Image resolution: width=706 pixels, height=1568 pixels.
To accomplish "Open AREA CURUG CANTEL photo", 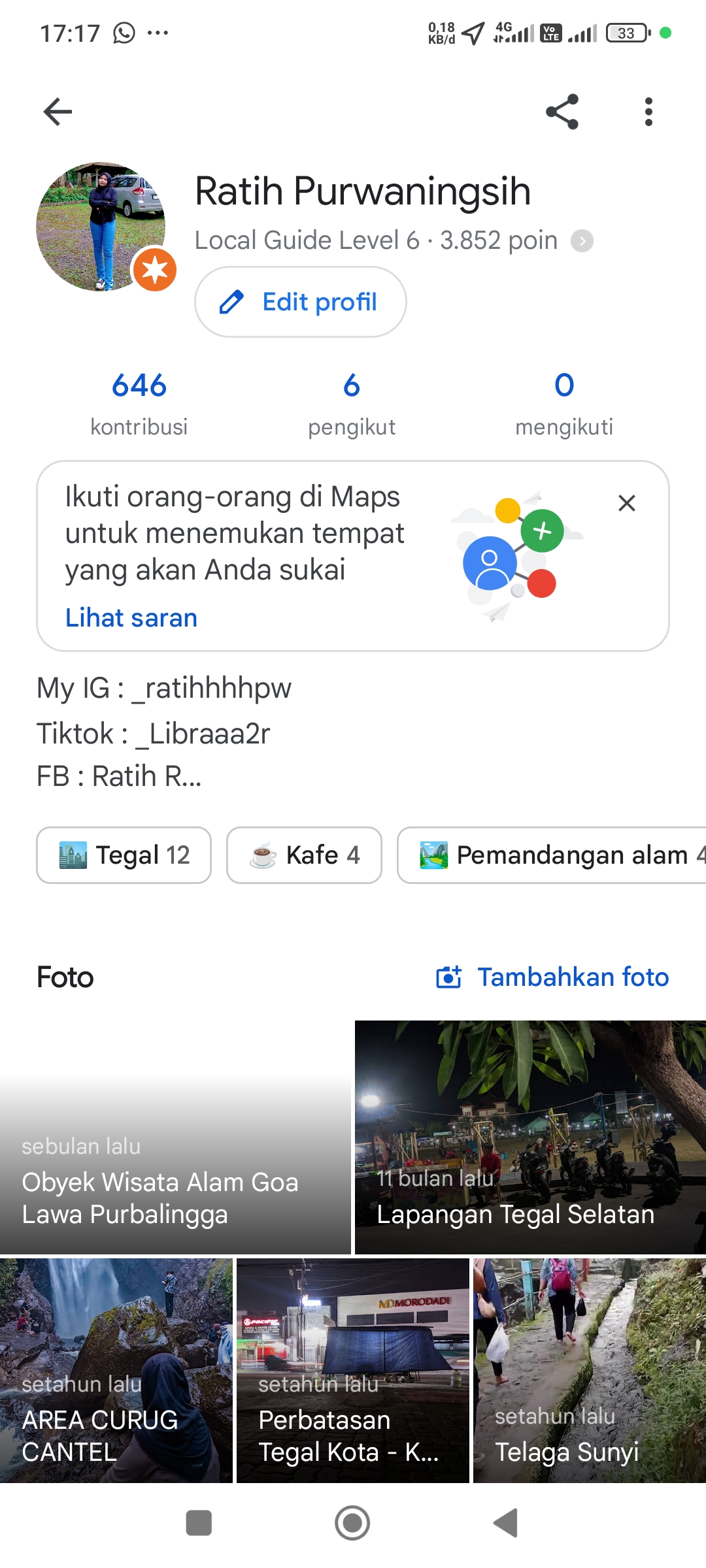I will click(x=116, y=1371).
